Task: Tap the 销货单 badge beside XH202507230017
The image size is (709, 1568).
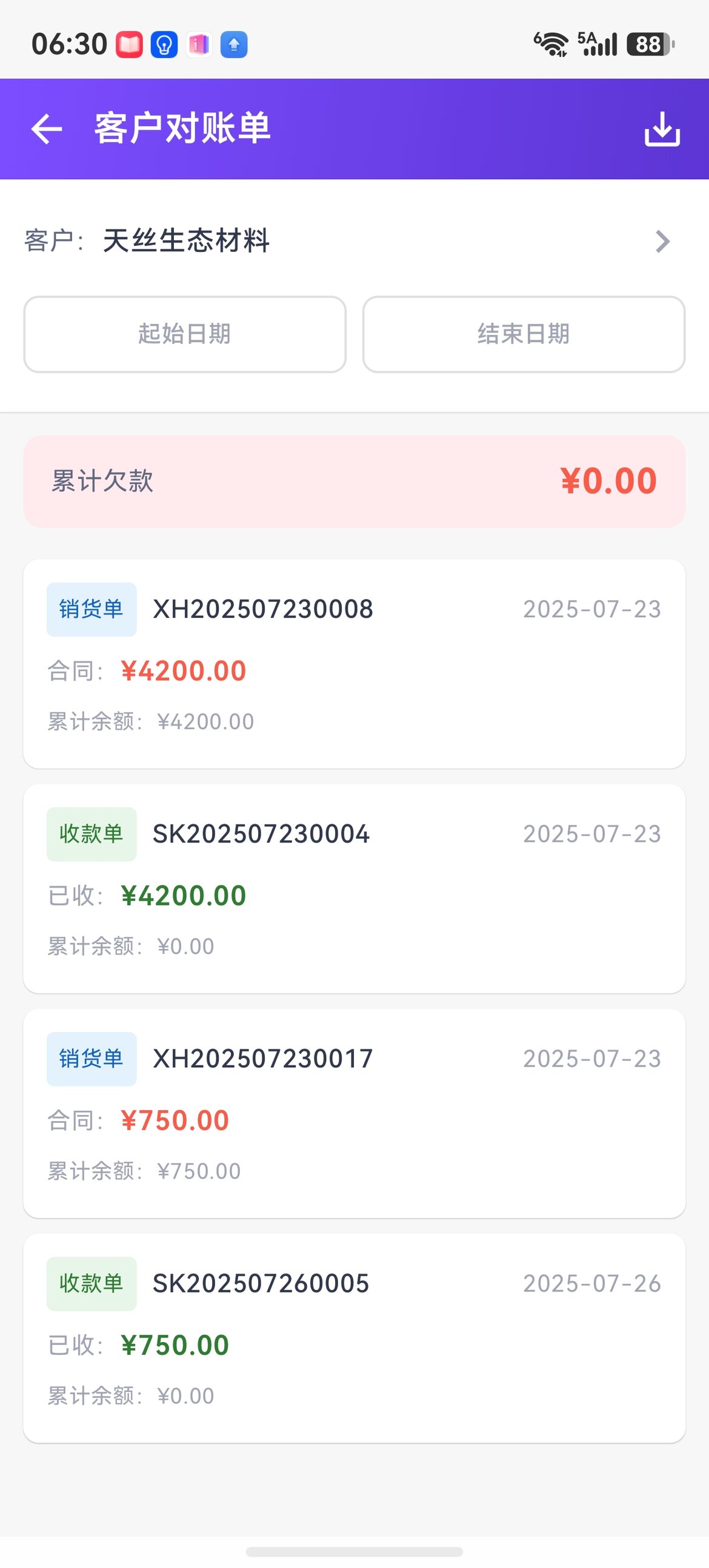Action: point(92,1059)
